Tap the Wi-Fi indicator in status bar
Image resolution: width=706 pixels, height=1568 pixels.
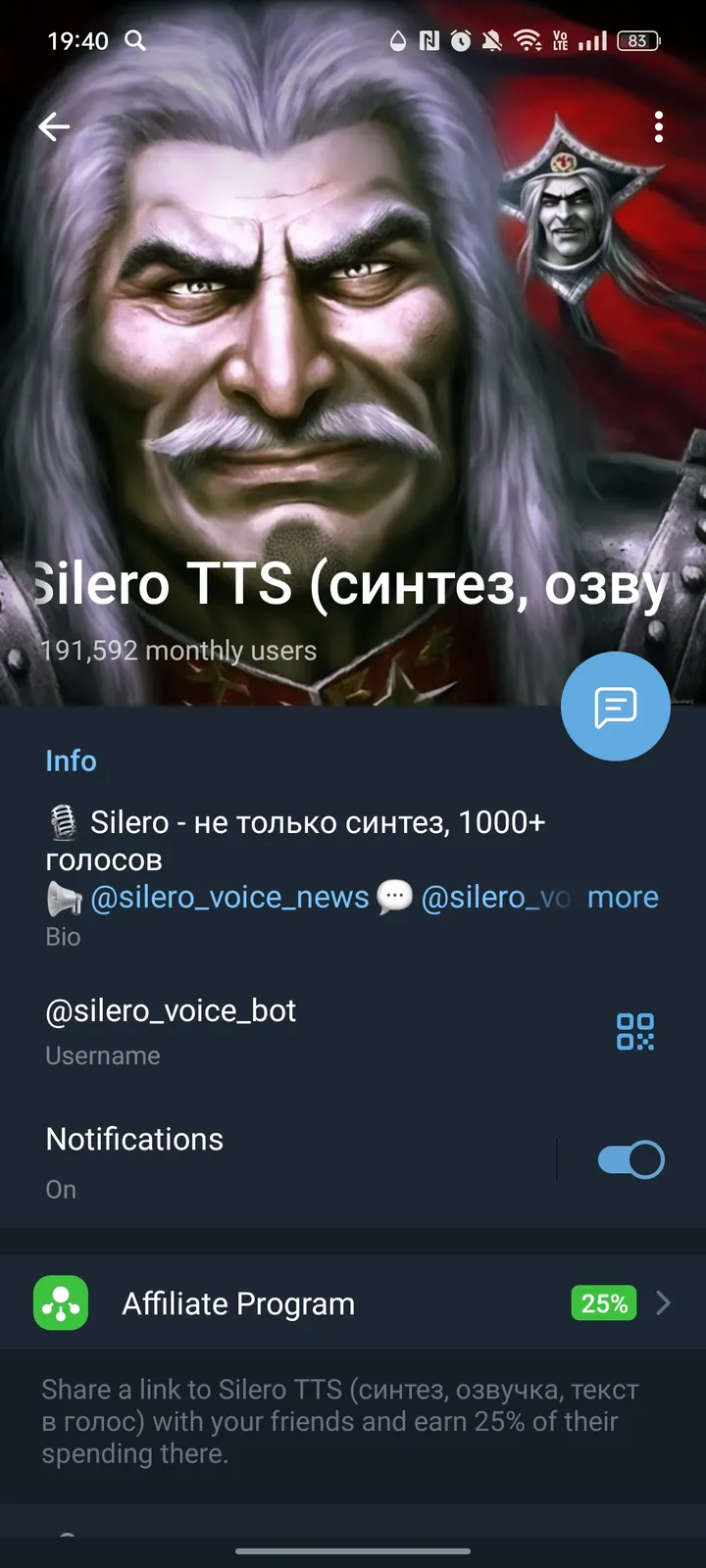(528, 41)
